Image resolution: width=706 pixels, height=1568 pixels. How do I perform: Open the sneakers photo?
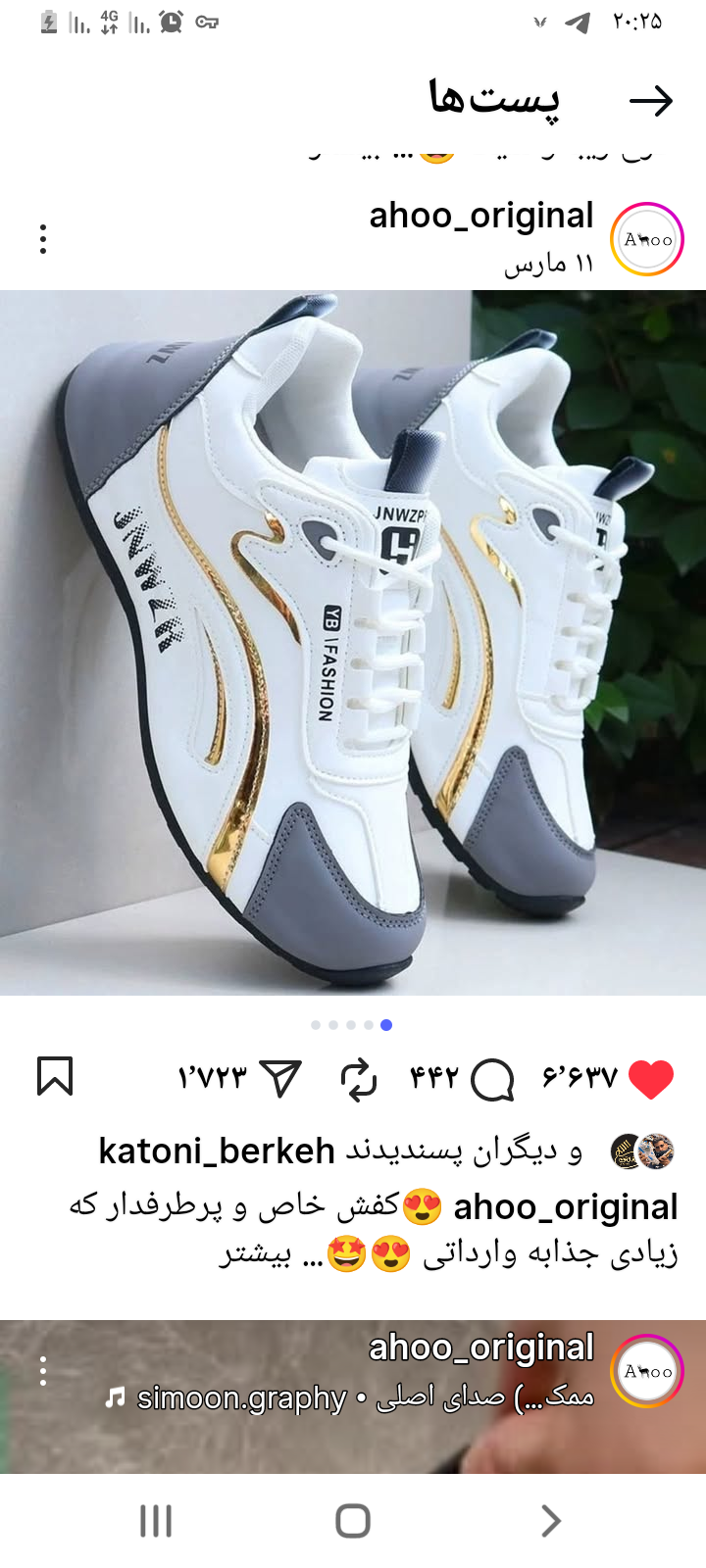tap(353, 642)
